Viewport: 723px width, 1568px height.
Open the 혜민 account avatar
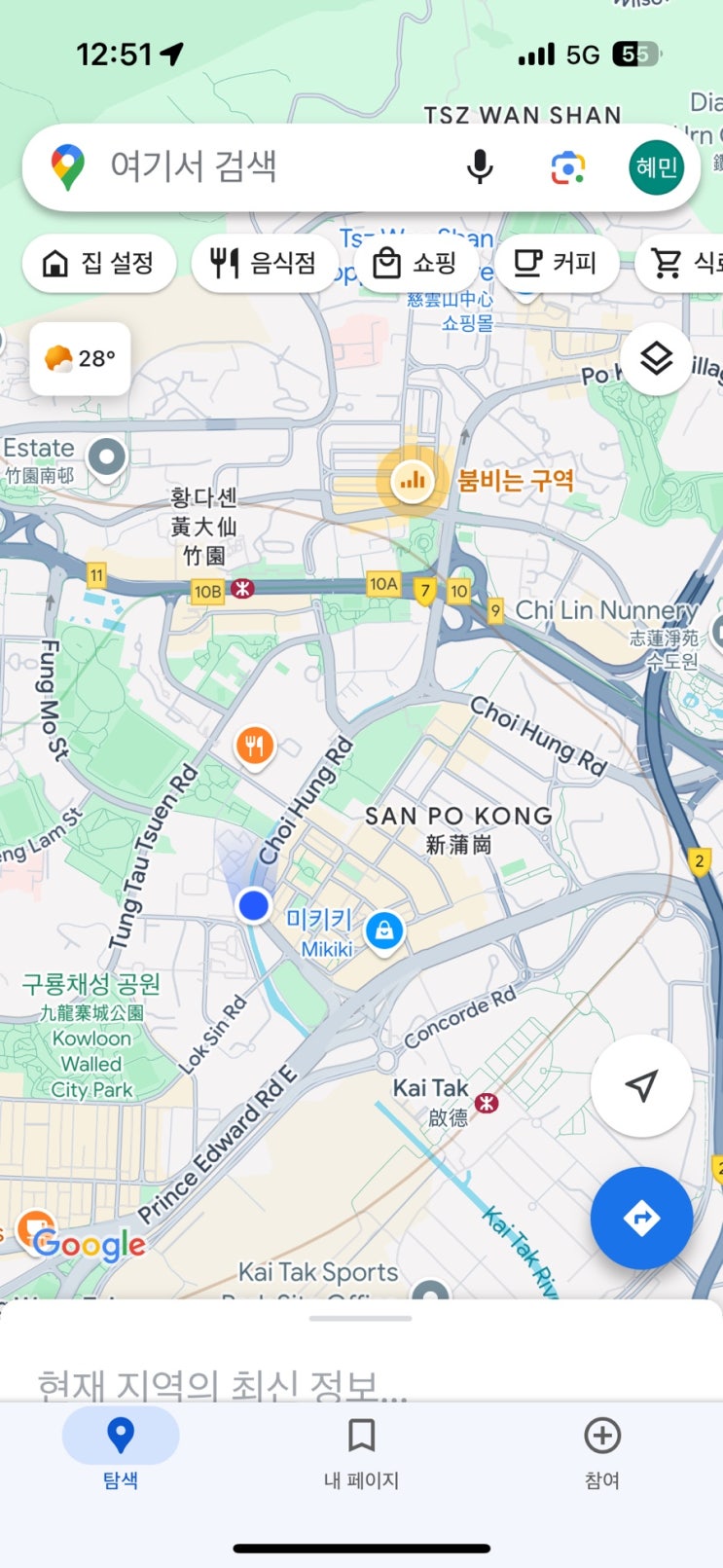656,167
